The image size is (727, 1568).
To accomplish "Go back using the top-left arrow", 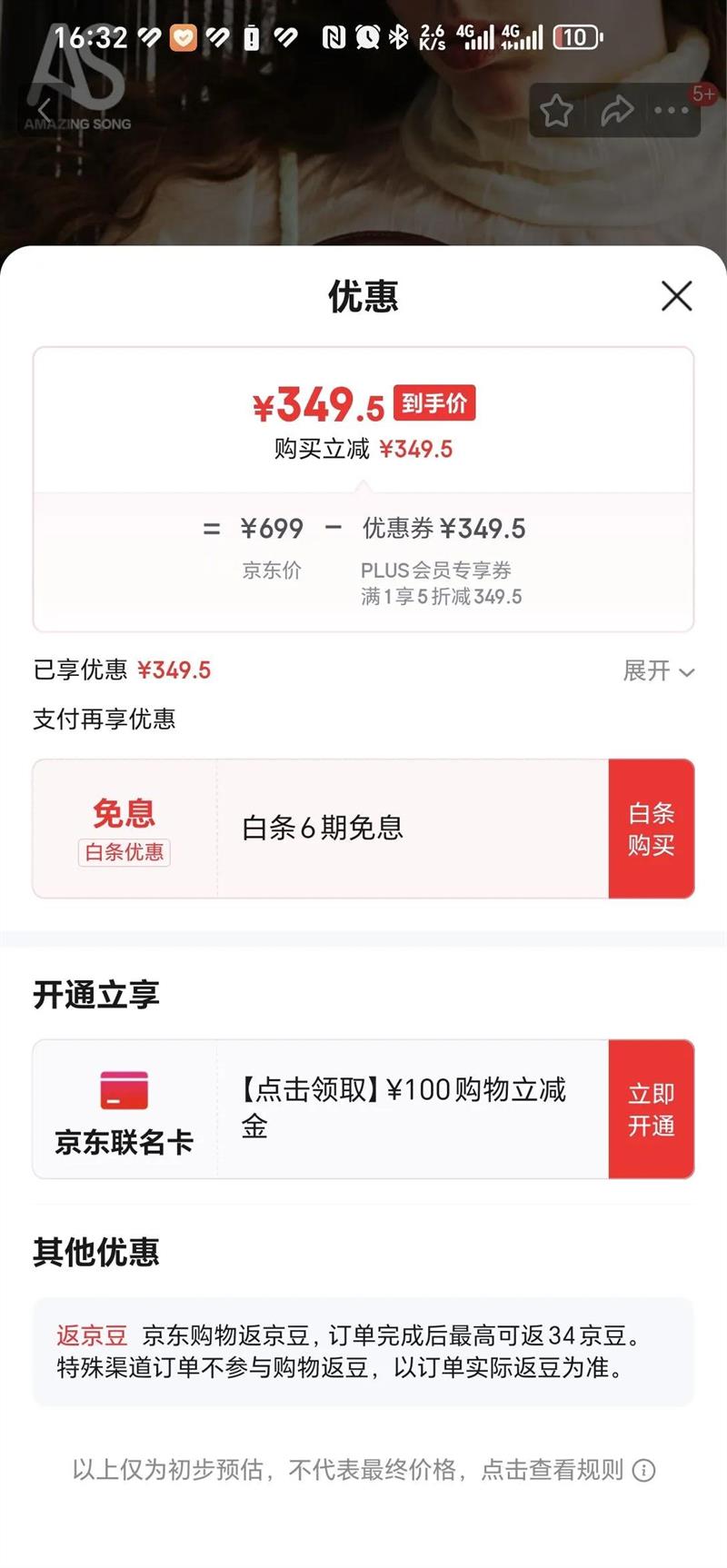I will (x=44, y=112).
